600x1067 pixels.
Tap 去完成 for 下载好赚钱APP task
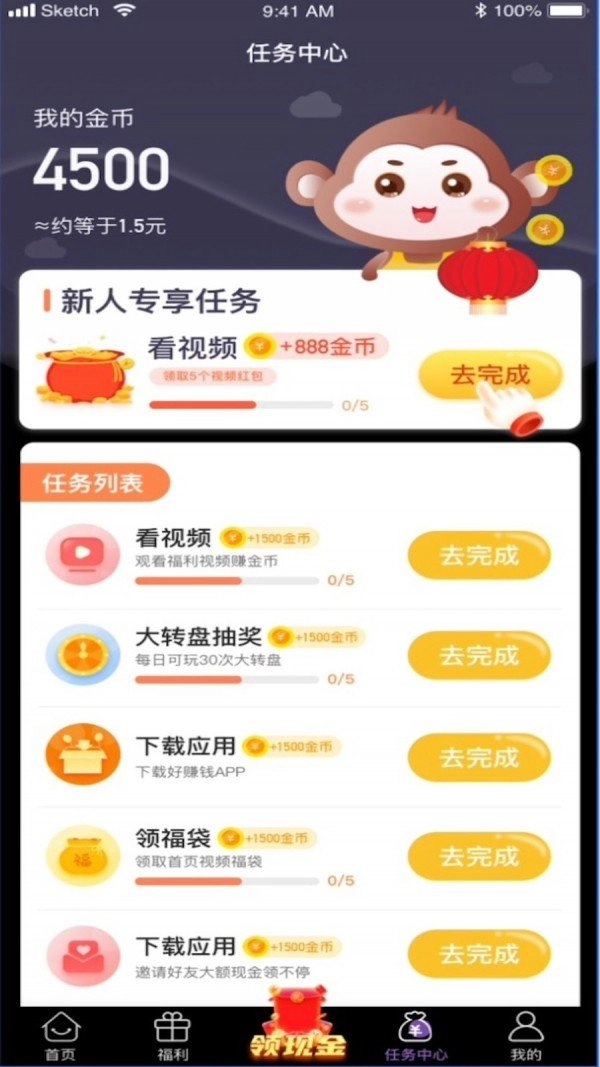coord(479,757)
